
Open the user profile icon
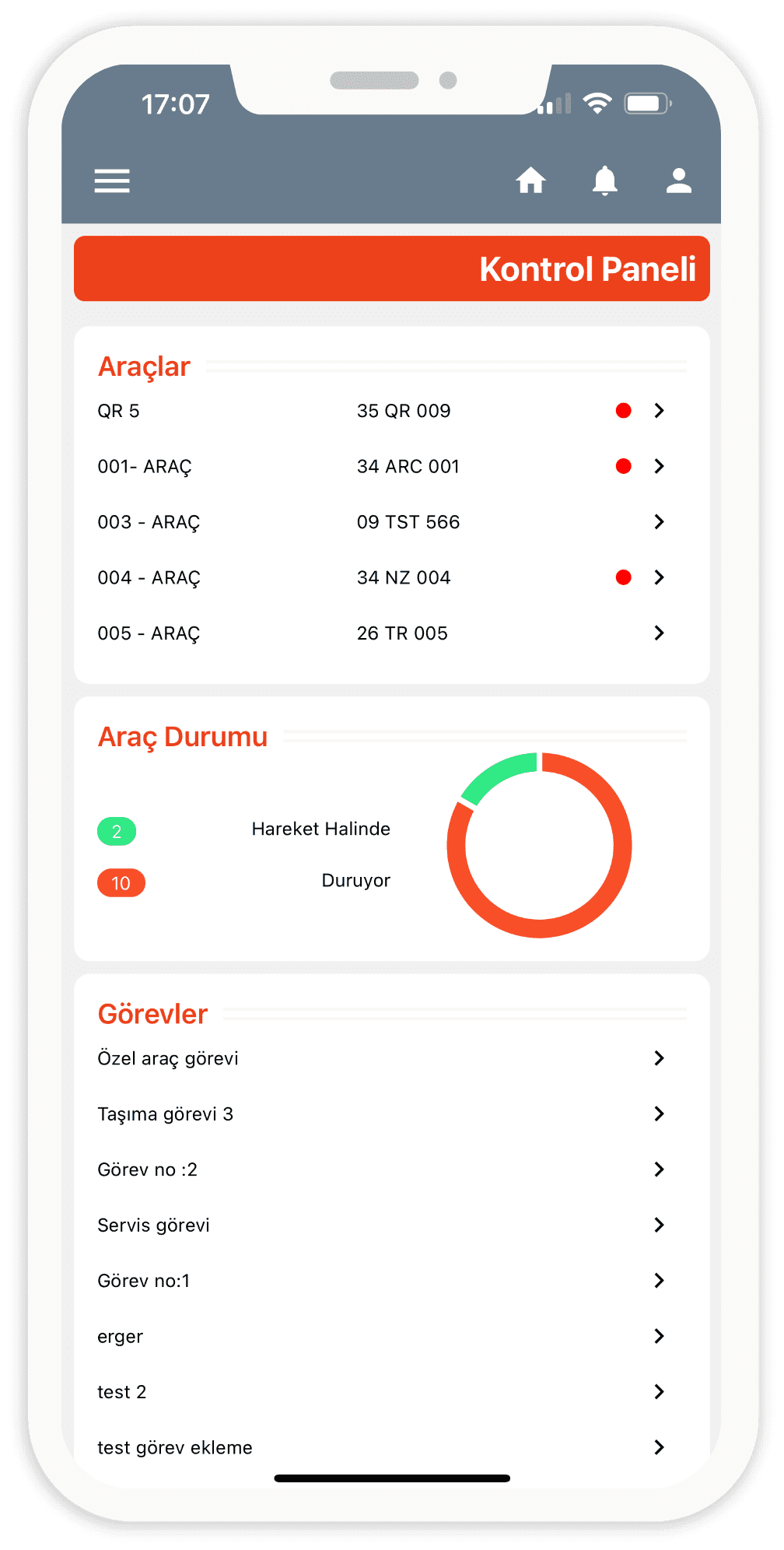678,181
